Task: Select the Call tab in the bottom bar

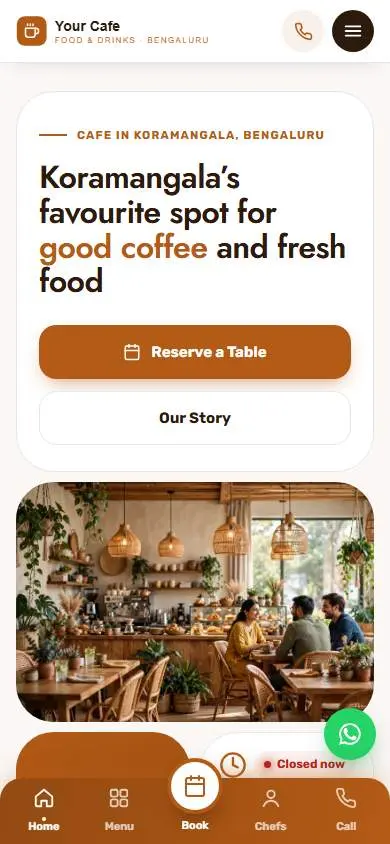Action: point(346,810)
